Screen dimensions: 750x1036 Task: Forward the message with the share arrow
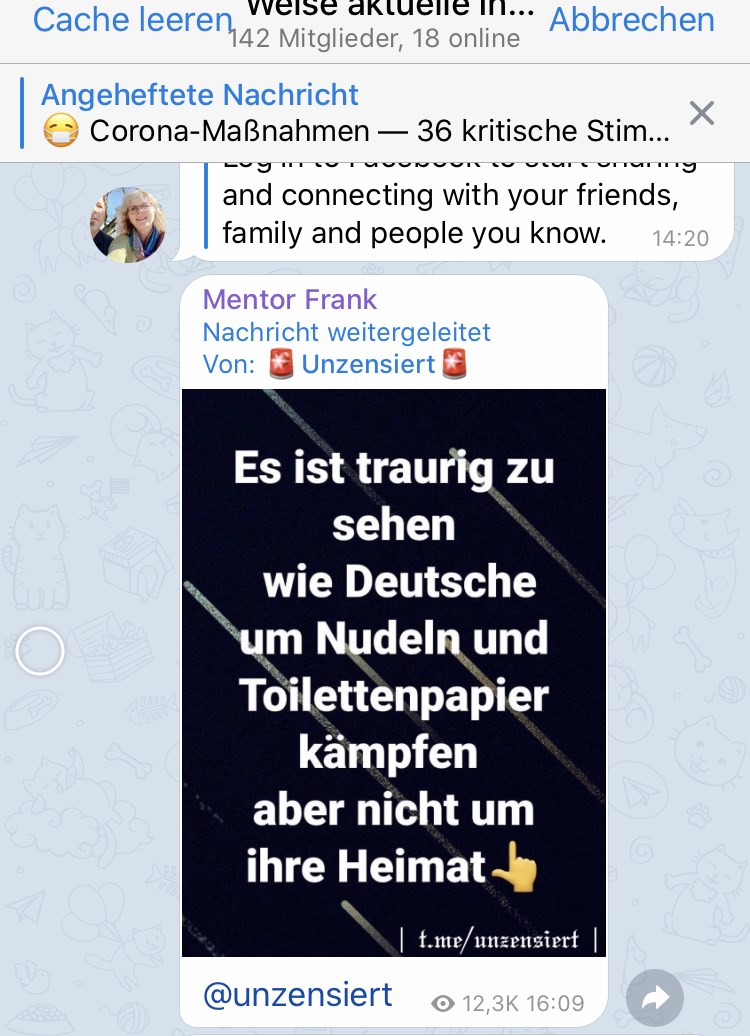point(655,997)
